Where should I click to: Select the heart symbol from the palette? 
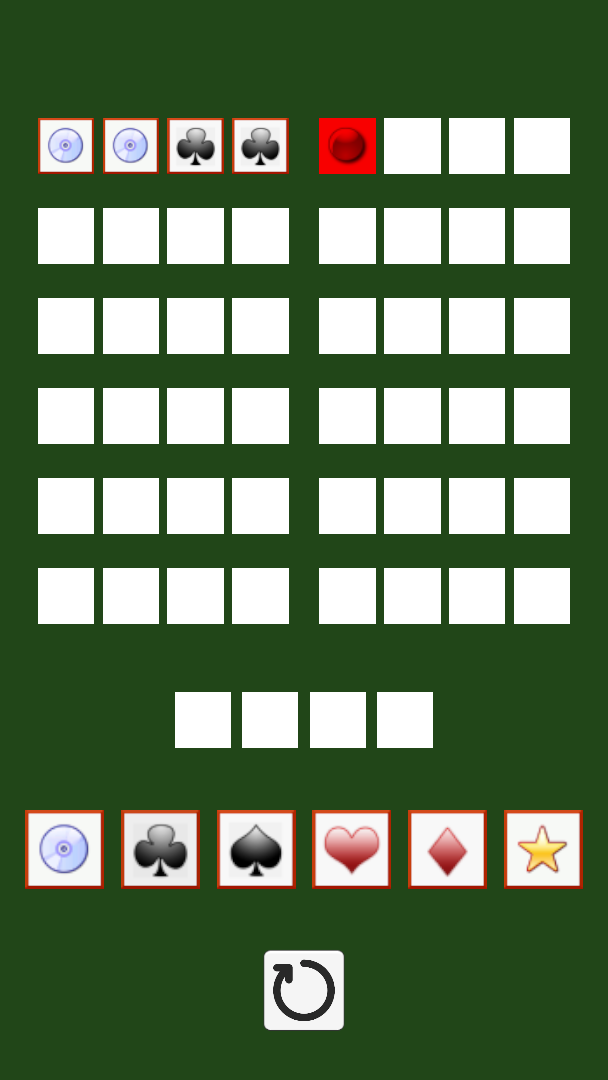pos(351,849)
